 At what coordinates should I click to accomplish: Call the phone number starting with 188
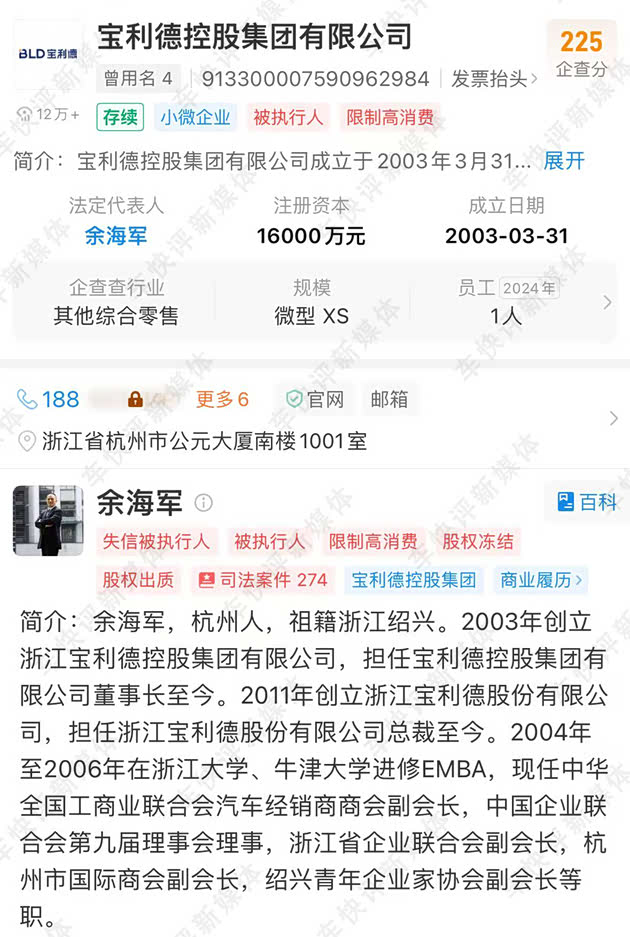(62, 399)
